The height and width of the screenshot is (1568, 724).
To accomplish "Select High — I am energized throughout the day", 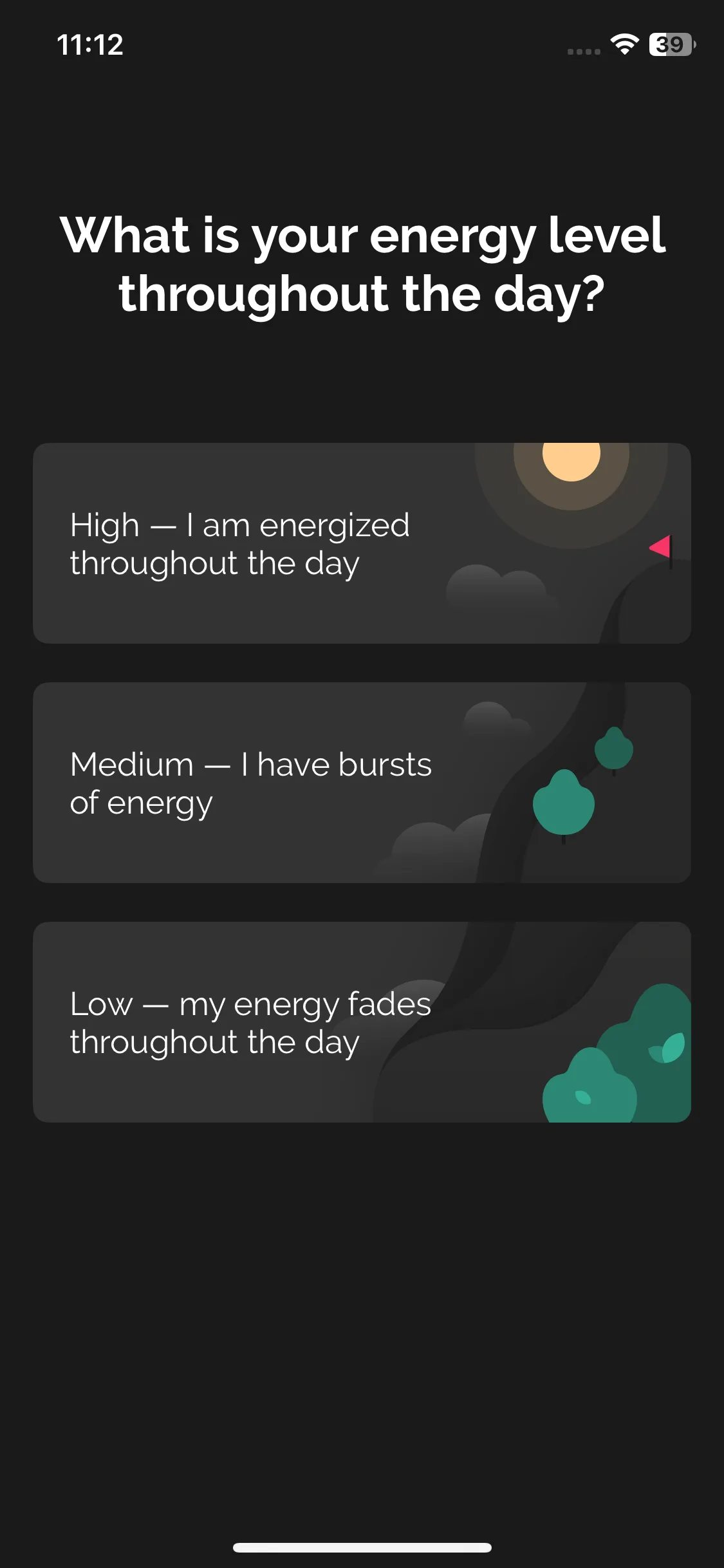I will [x=362, y=543].
